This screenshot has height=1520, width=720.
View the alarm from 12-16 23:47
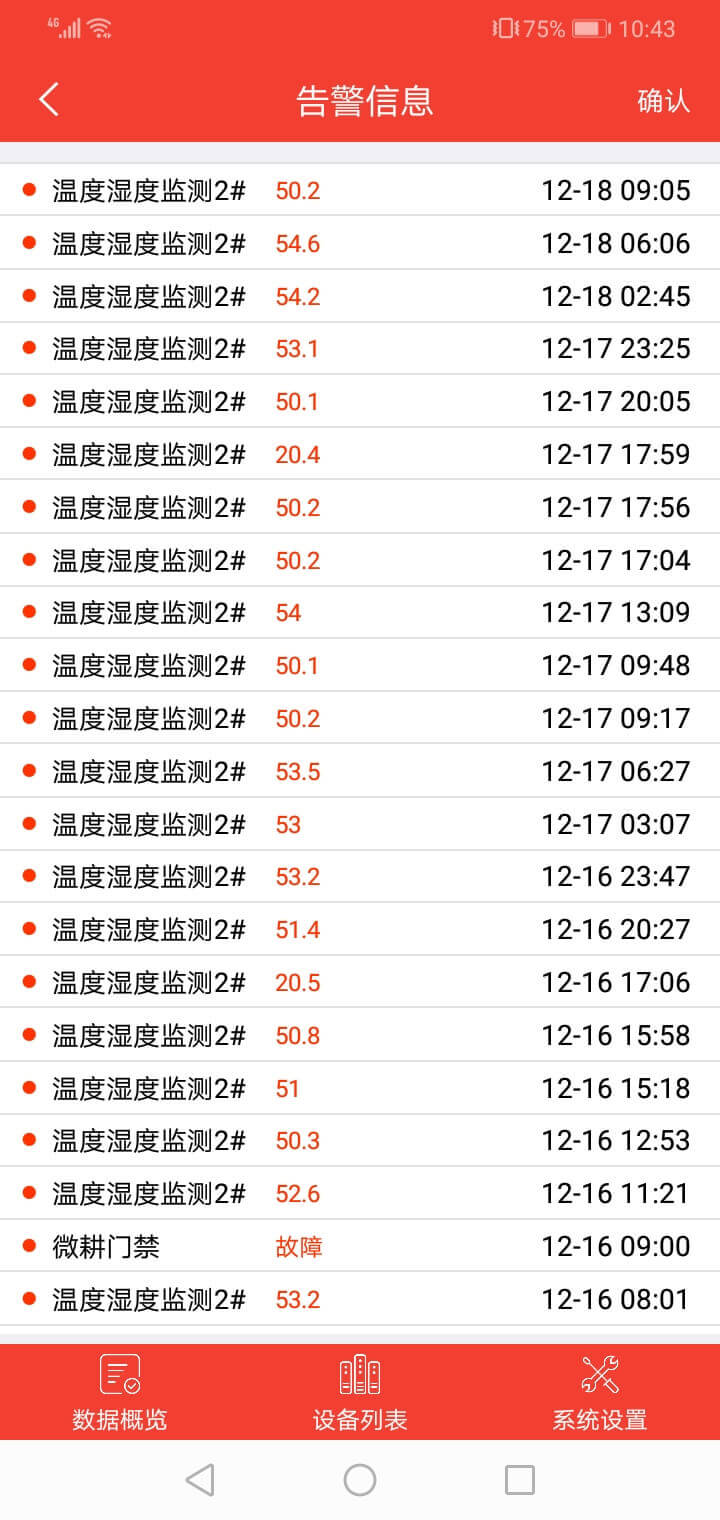tap(360, 877)
